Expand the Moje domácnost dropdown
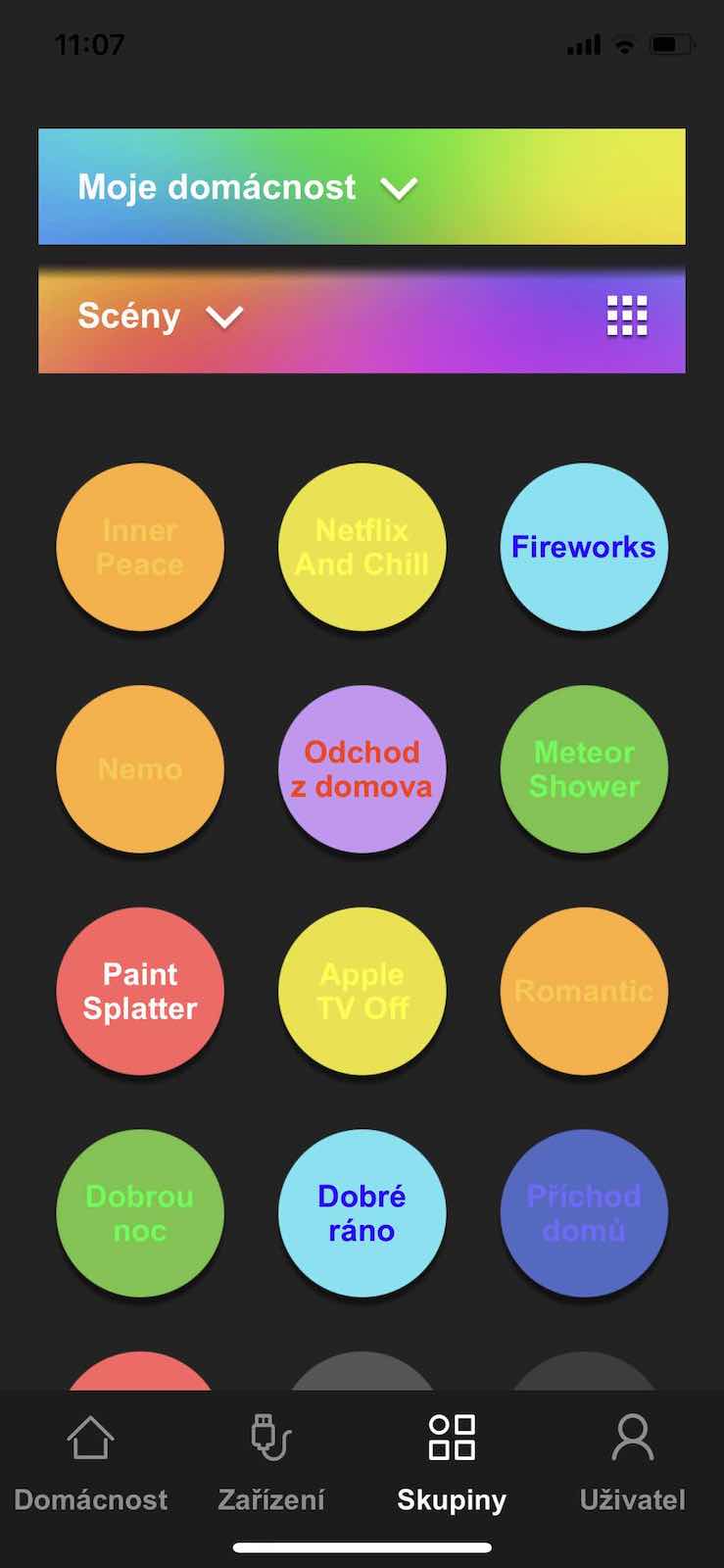724x1568 pixels. (362, 186)
